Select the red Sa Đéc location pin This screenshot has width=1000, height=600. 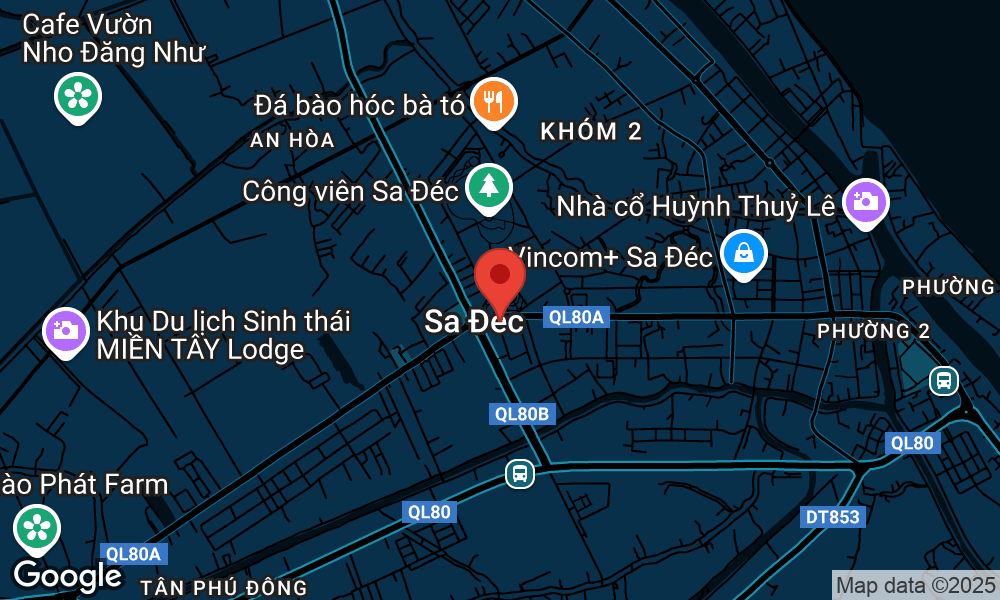500,276
